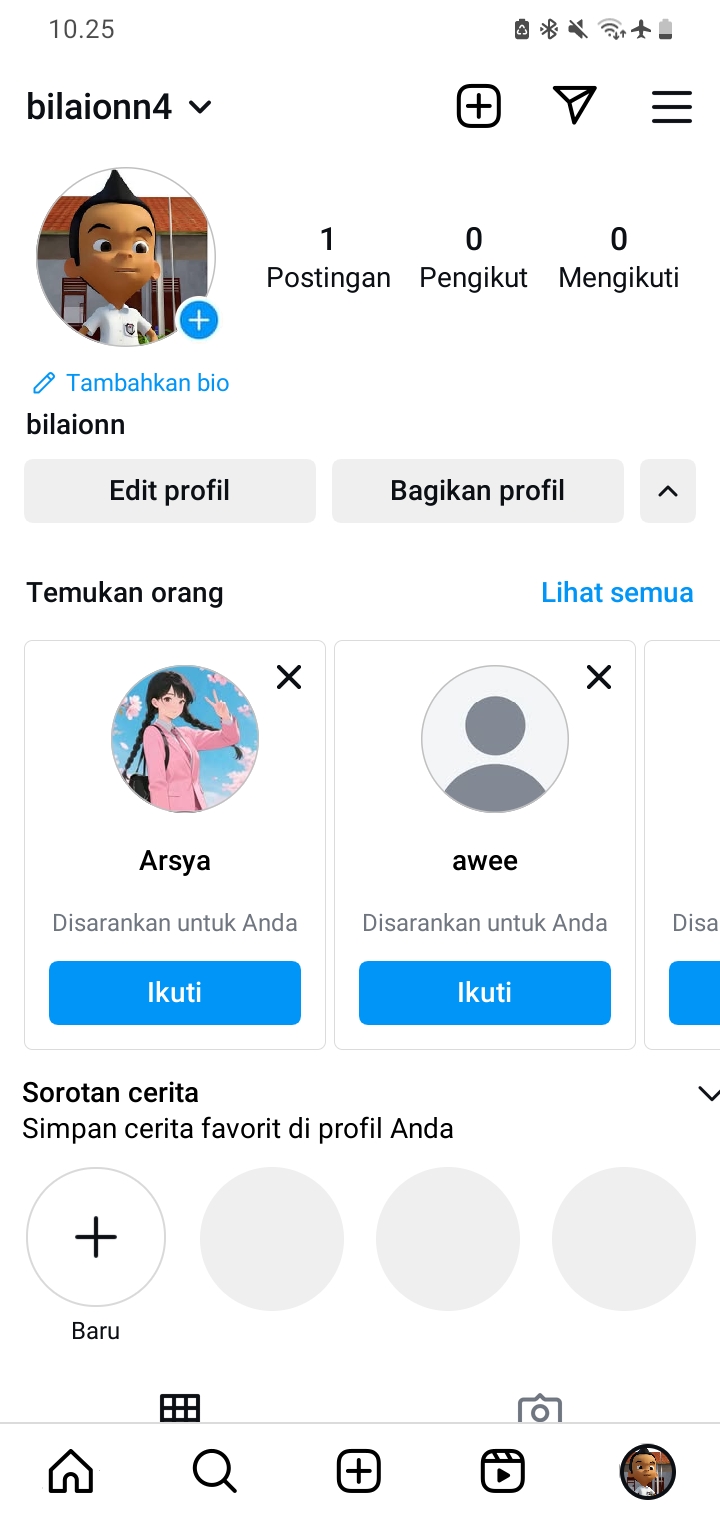Dismiss the awee suggestion card

coord(599,678)
